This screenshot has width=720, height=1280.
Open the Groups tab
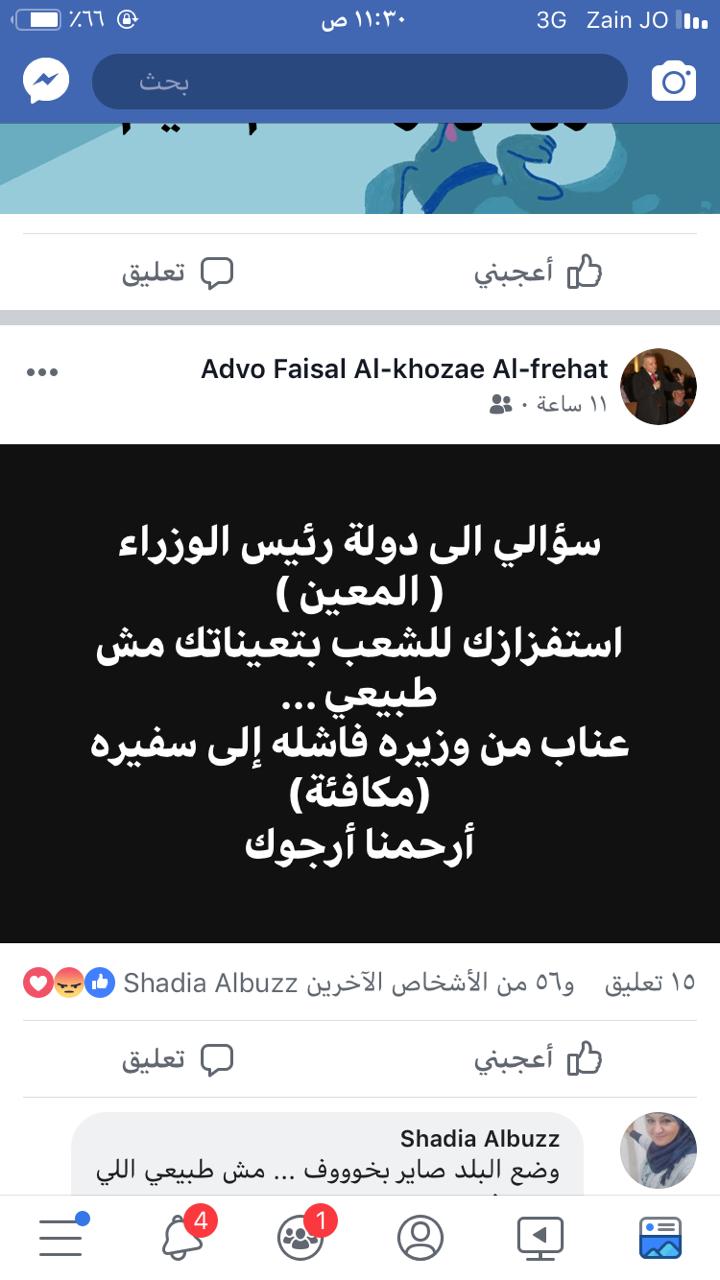[300, 1238]
